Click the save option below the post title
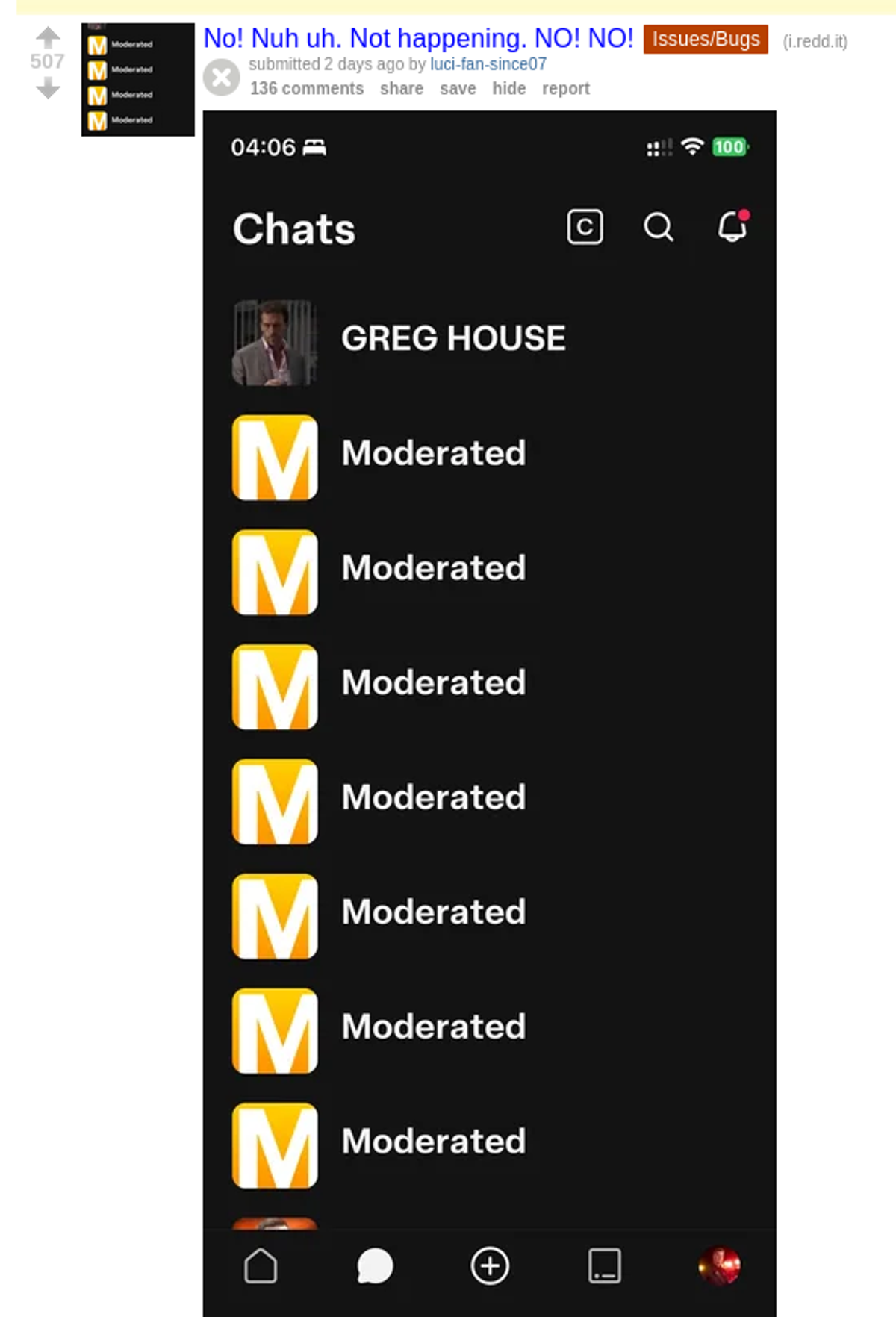896x1317 pixels. coord(458,88)
